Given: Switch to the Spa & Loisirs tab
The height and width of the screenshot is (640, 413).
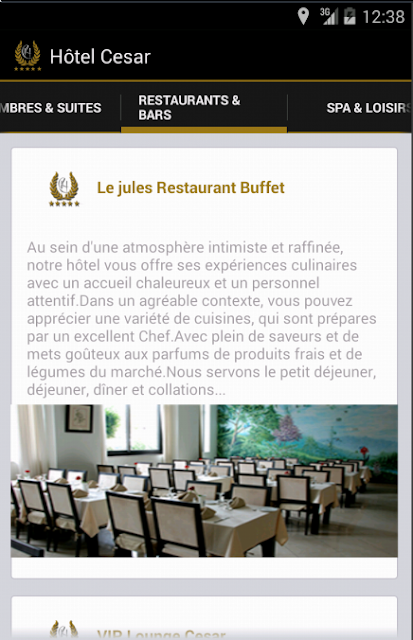Looking at the screenshot, I should [350, 108].
